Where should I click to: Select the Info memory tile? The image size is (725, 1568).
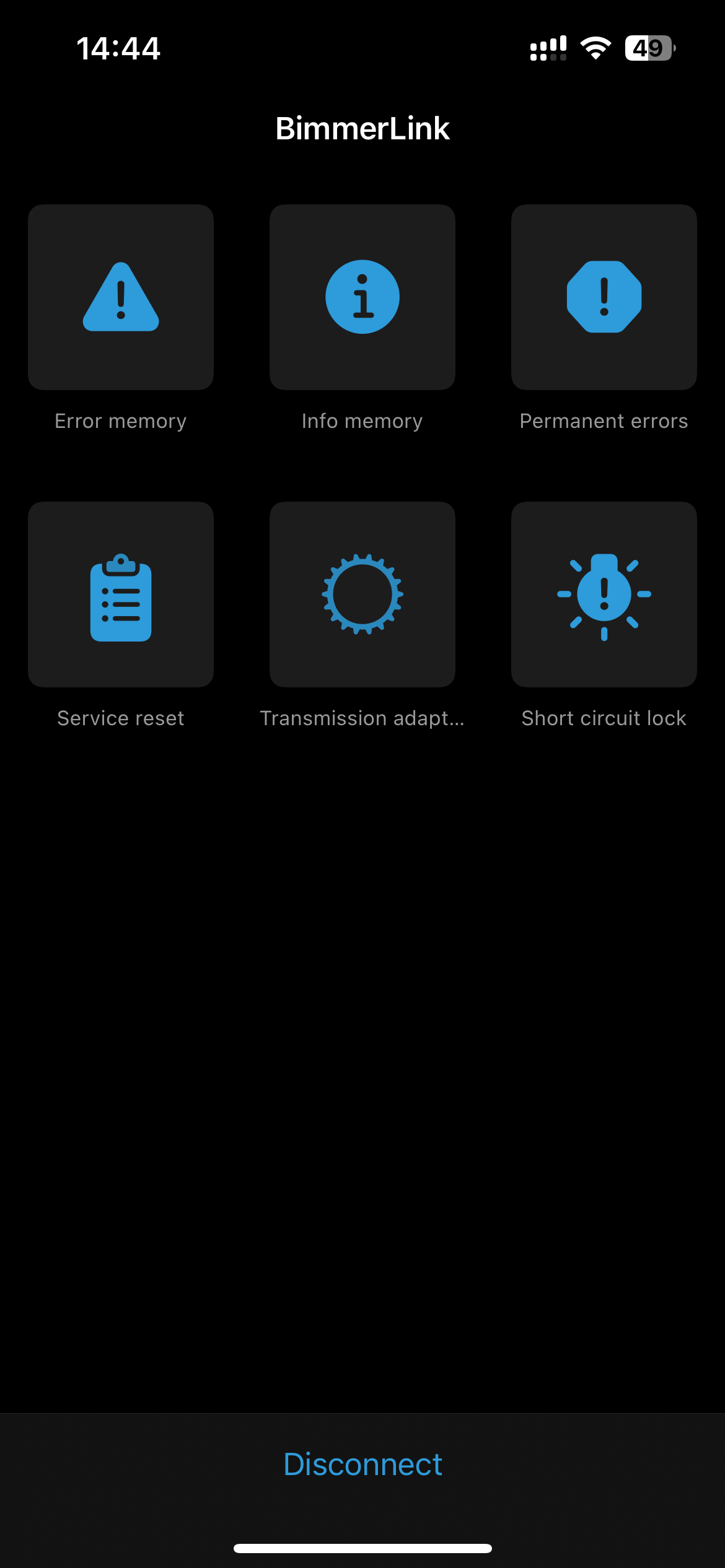tap(362, 297)
